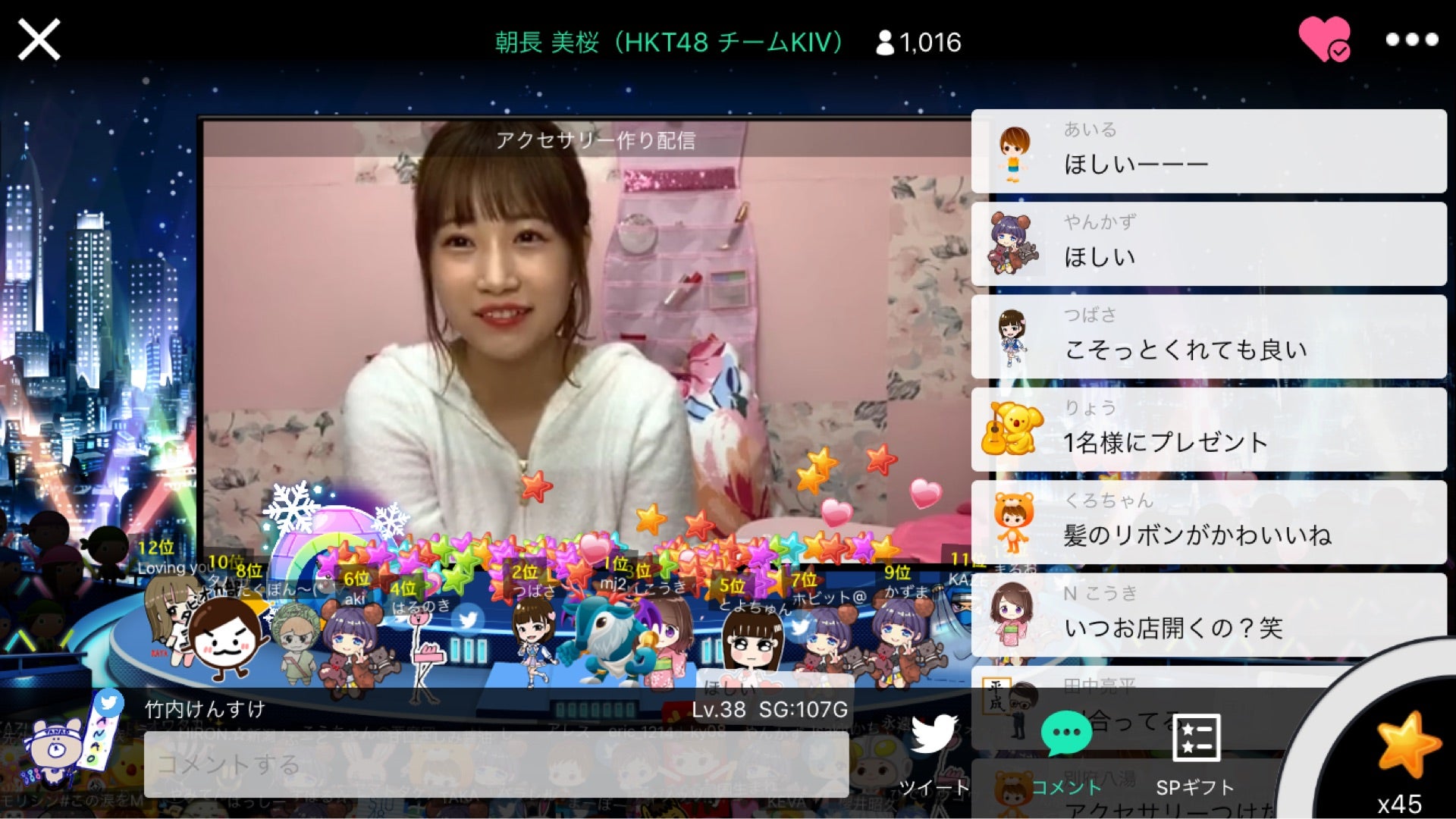
Task: Open the SPギフト gift list
Action: pyautogui.click(x=1195, y=751)
